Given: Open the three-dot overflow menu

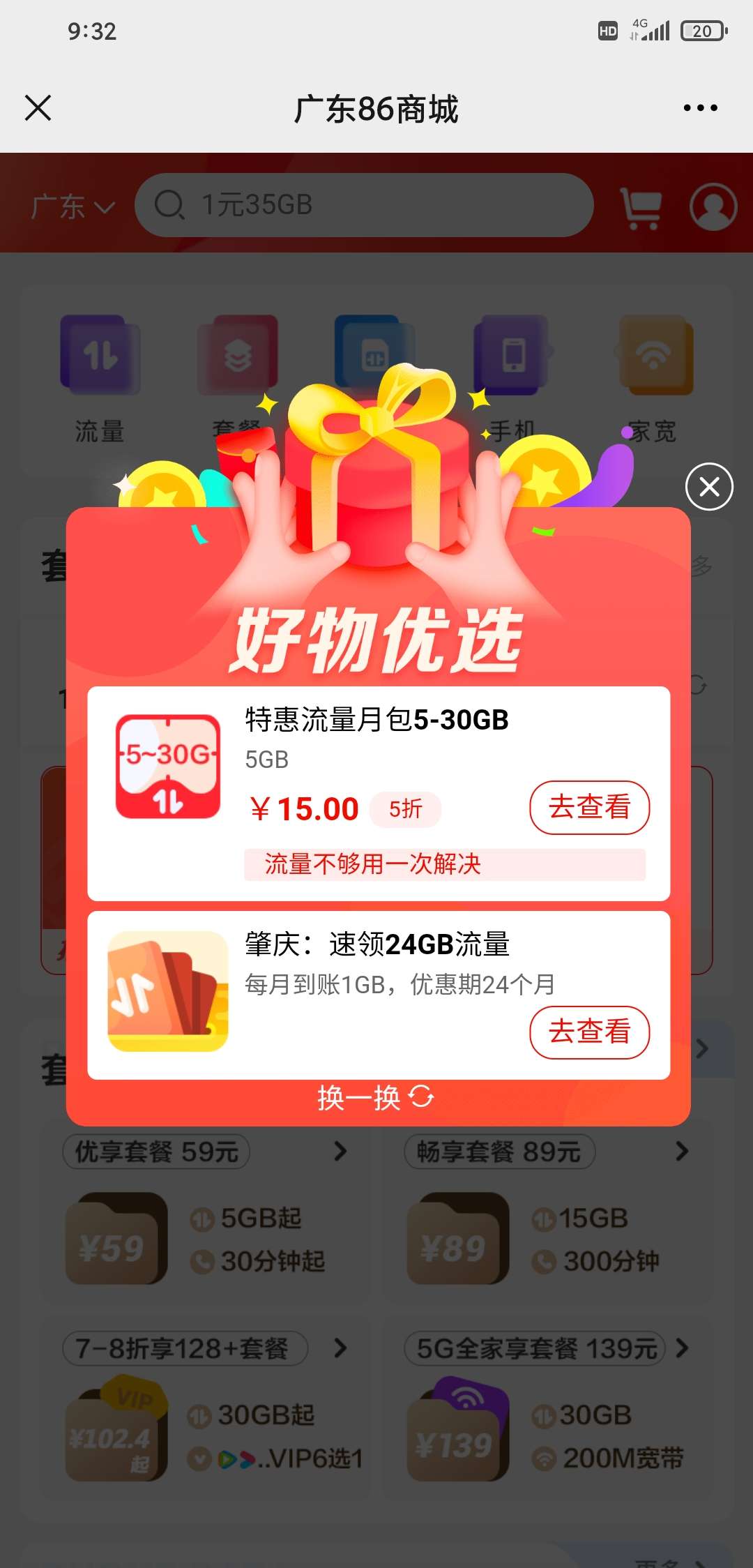Looking at the screenshot, I should (700, 108).
